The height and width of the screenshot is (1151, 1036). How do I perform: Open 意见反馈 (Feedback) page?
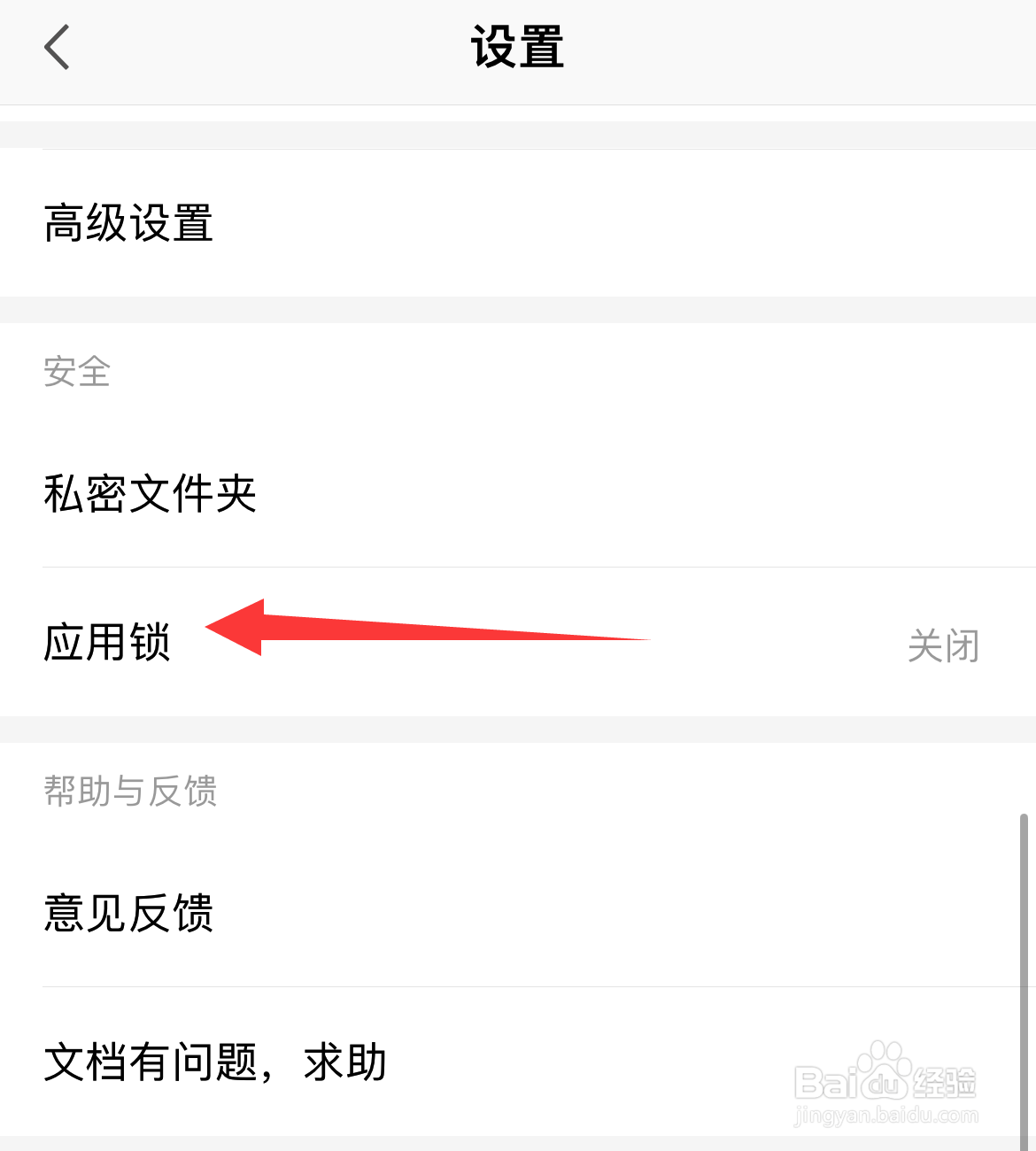(x=128, y=915)
